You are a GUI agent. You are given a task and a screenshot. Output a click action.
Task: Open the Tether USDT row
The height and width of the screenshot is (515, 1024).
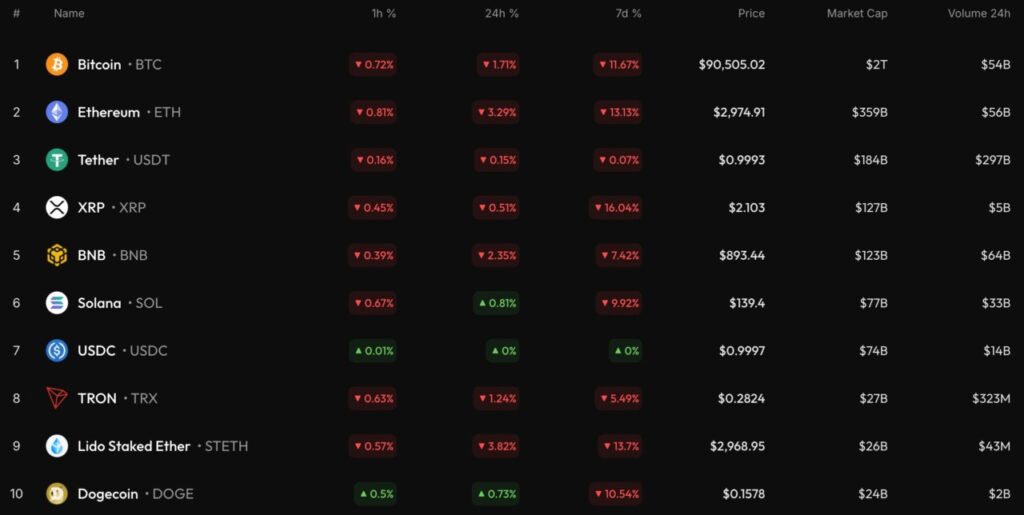(98, 160)
